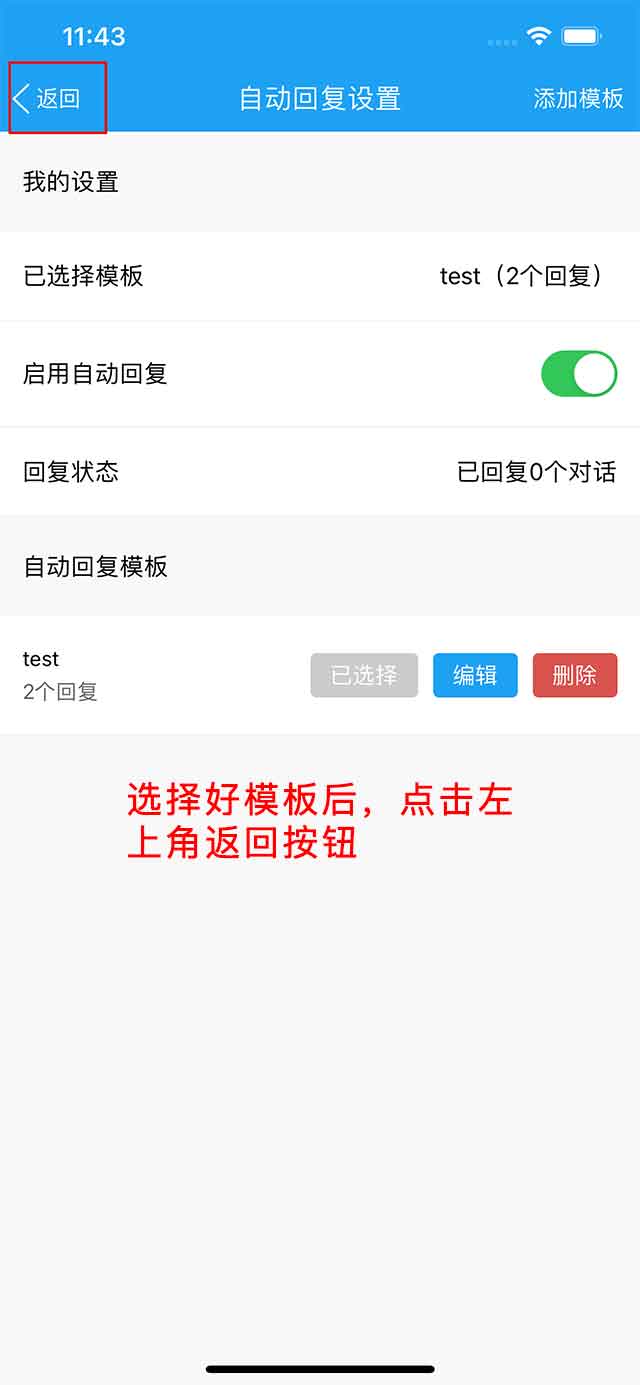Image resolution: width=640 pixels, height=1385 pixels.
Task: Open the 已选择模板 row
Action: (320, 276)
